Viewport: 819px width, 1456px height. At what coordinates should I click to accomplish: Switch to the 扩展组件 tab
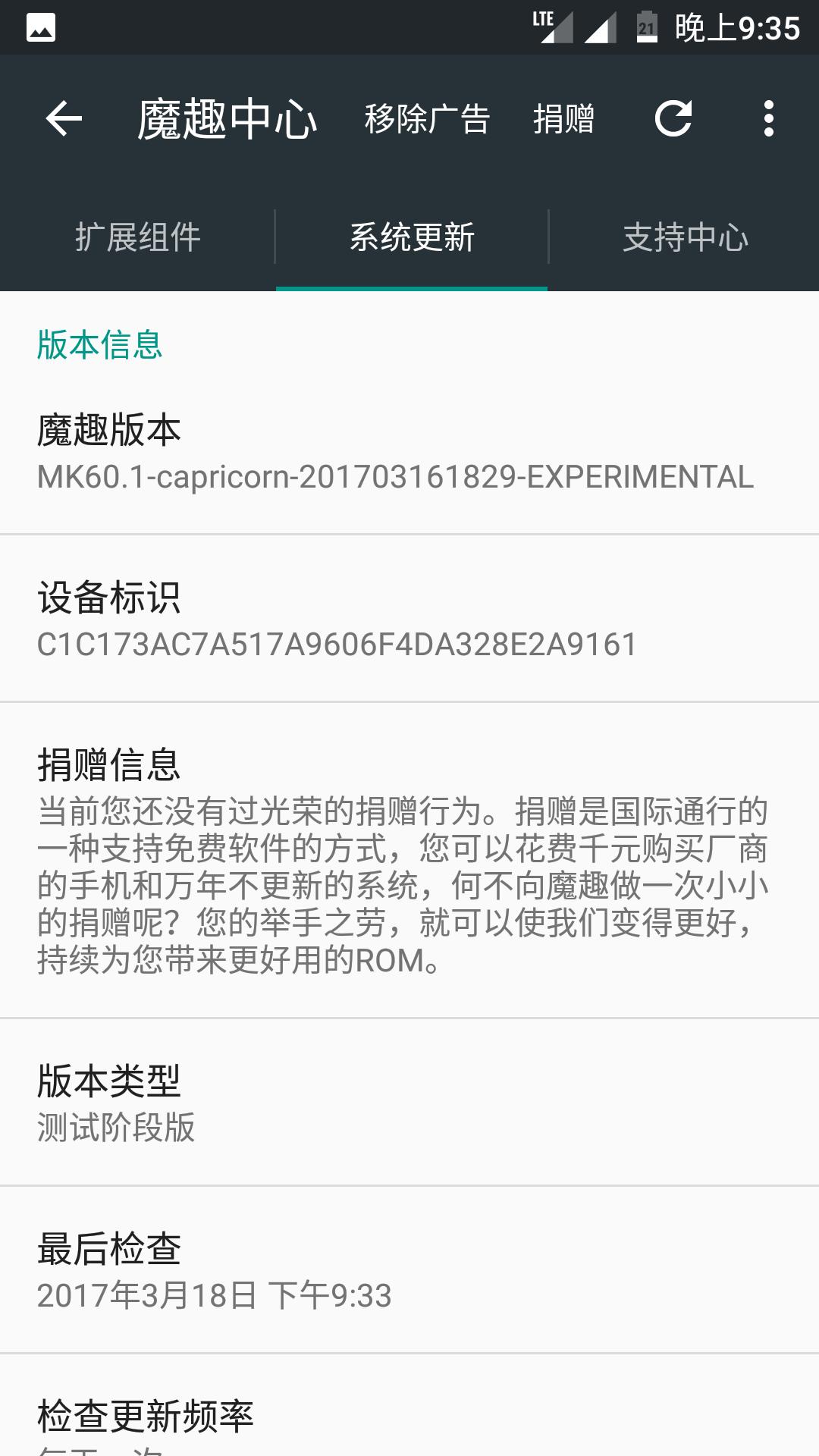click(137, 237)
